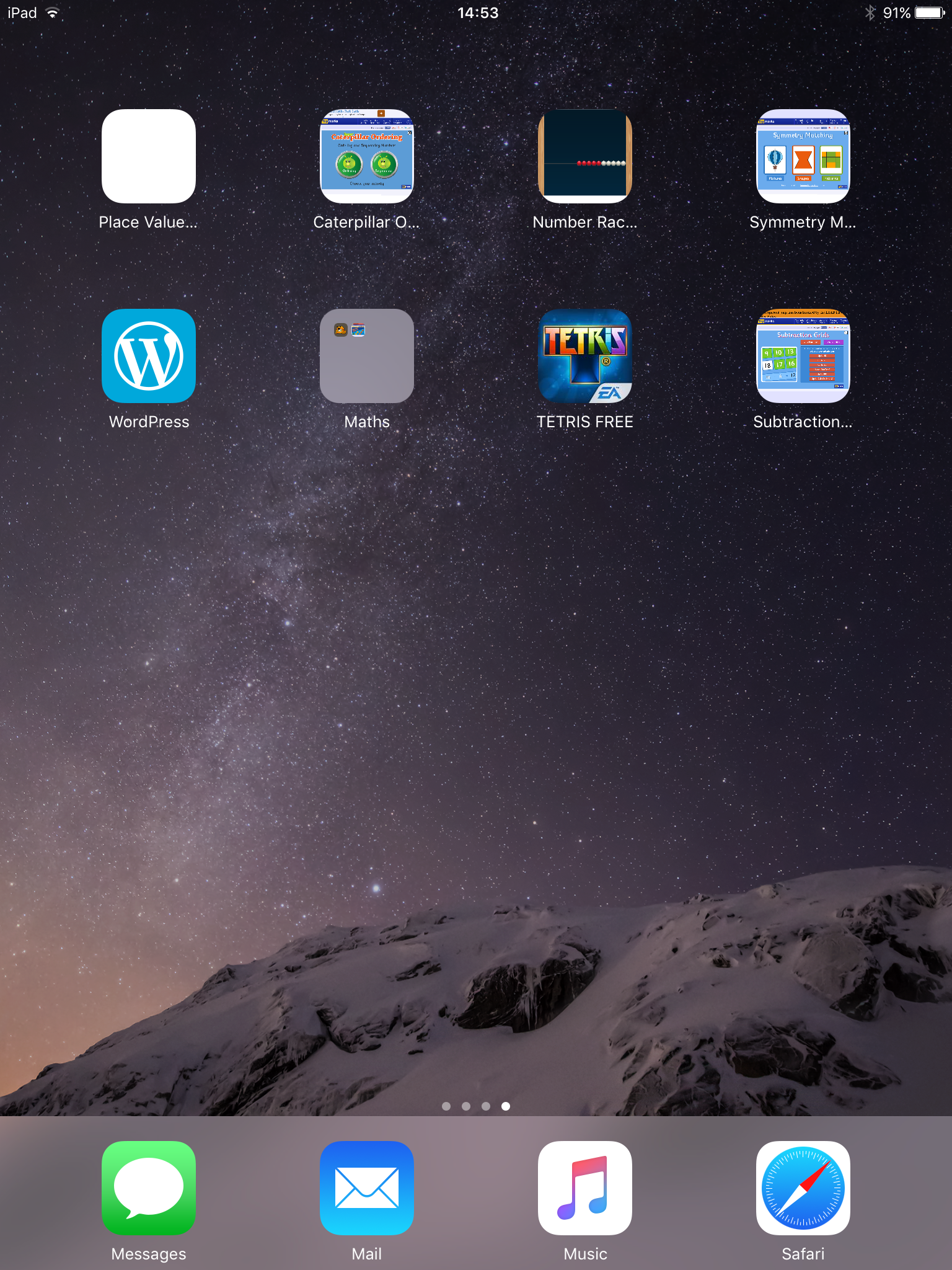
Task: Open the Subtraction Grids shortcut
Action: pyautogui.click(x=803, y=356)
